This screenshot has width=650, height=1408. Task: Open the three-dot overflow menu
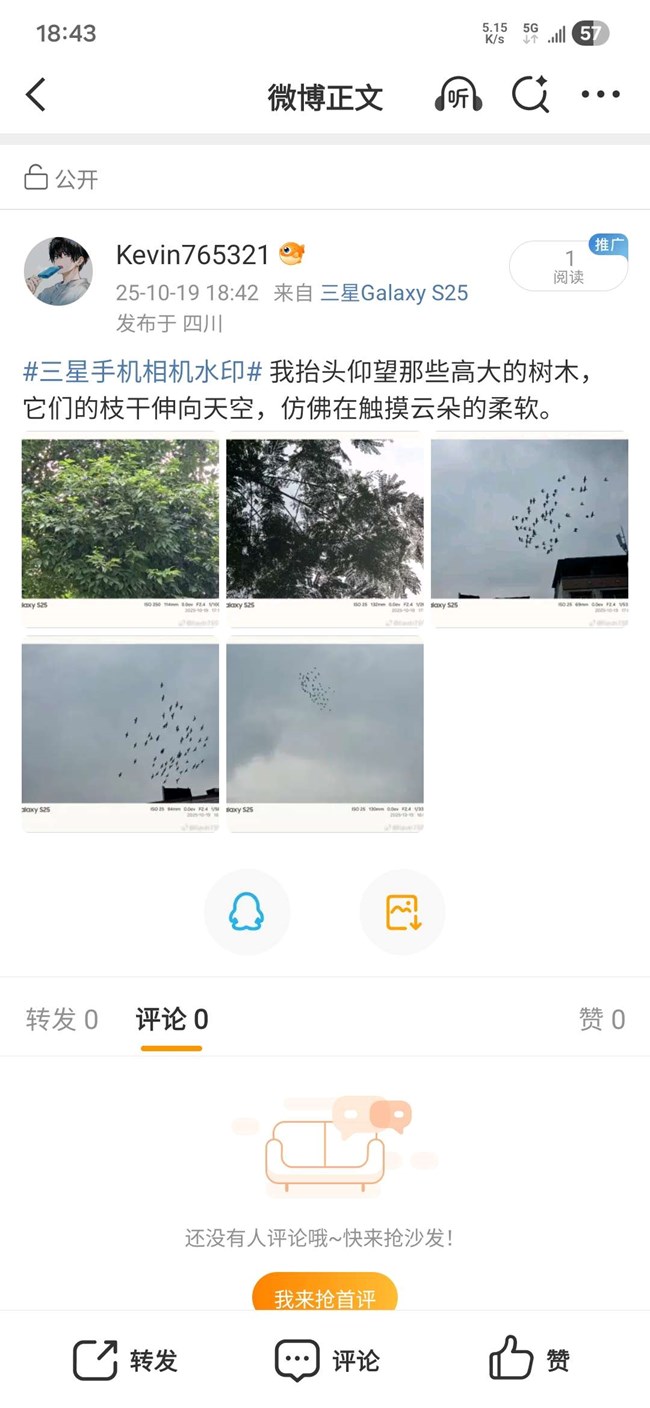600,95
